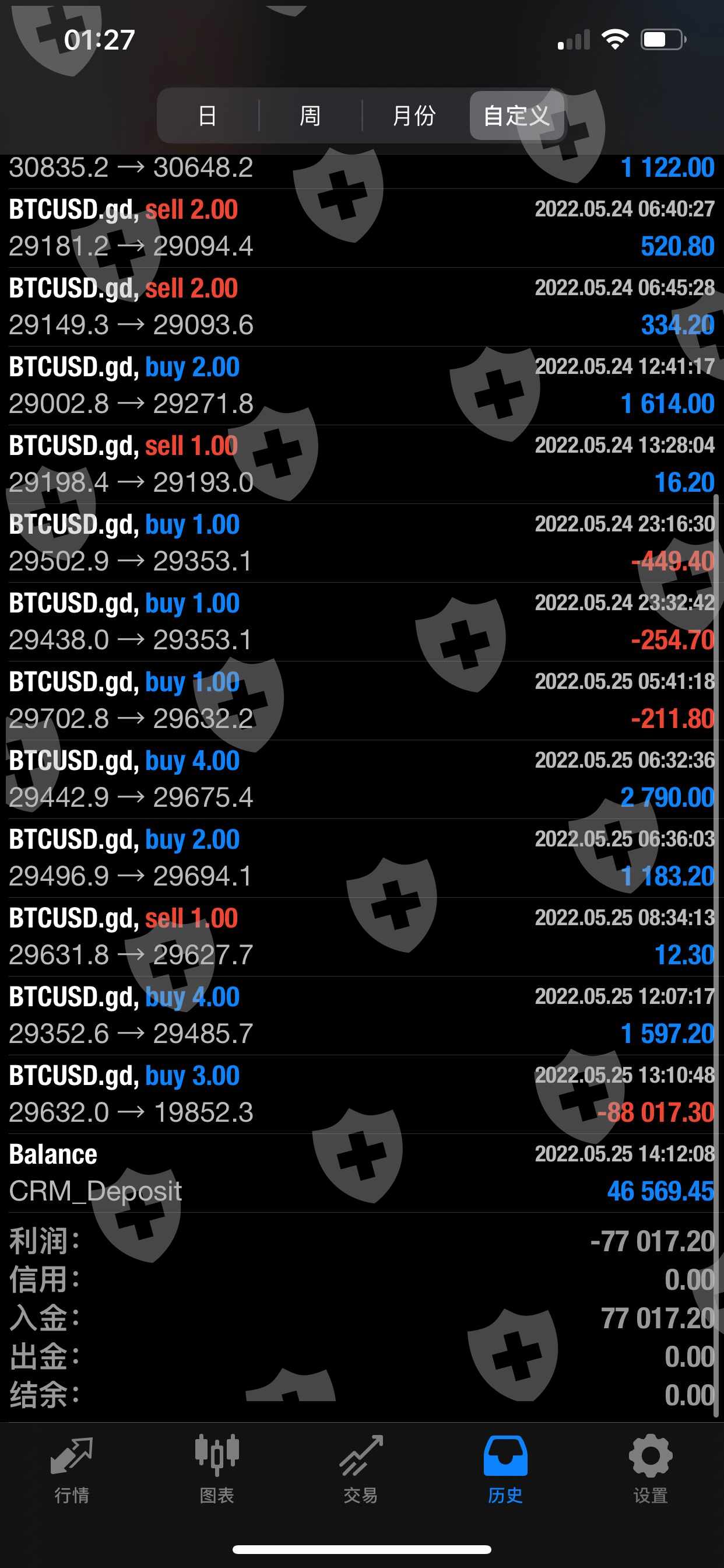Image resolution: width=724 pixels, height=1568 pixels.
Task: Open the 设置 settings tab
Action: point(651,1468)
